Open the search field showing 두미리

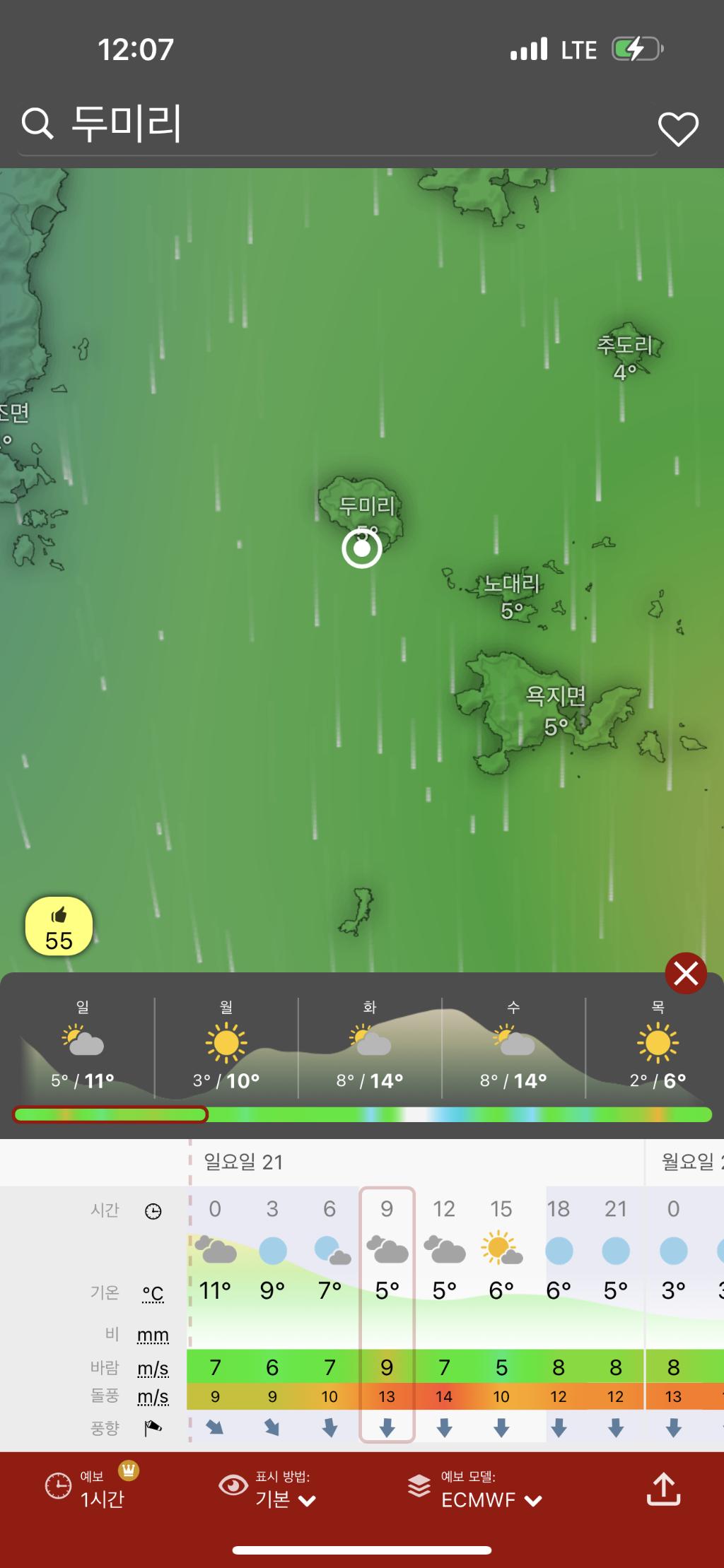[x=332, y=124]
